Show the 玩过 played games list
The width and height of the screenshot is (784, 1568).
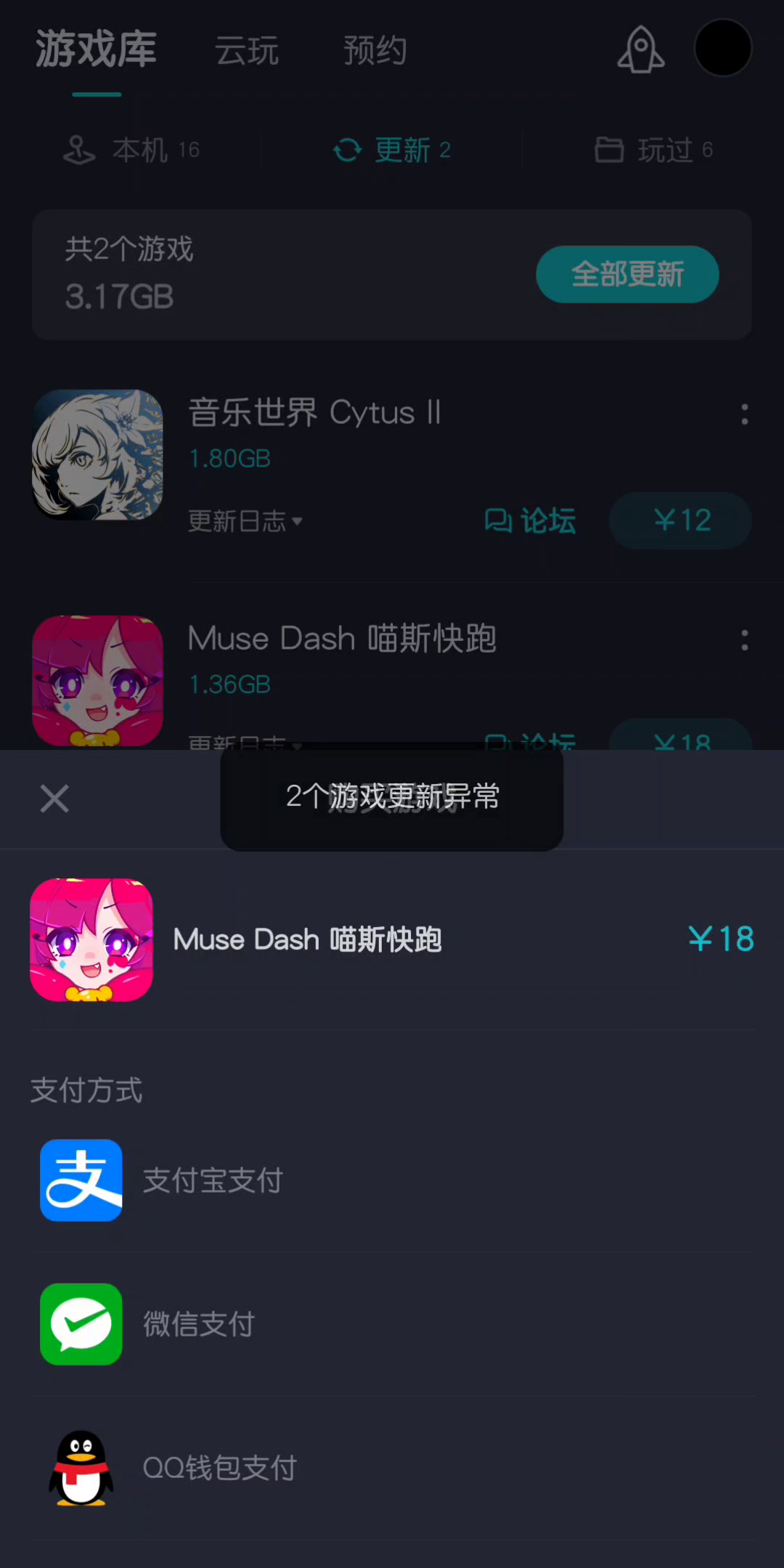(653, 150)
